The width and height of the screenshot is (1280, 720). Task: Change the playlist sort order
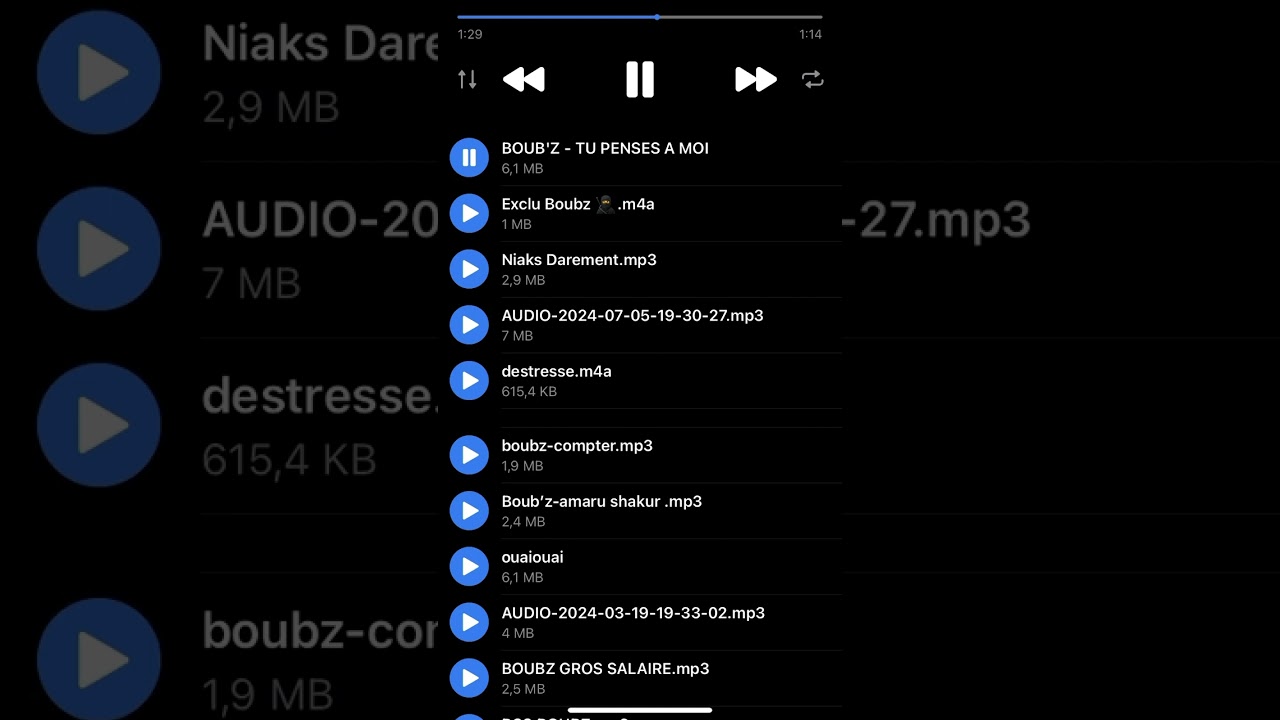(x=467, y=79)
